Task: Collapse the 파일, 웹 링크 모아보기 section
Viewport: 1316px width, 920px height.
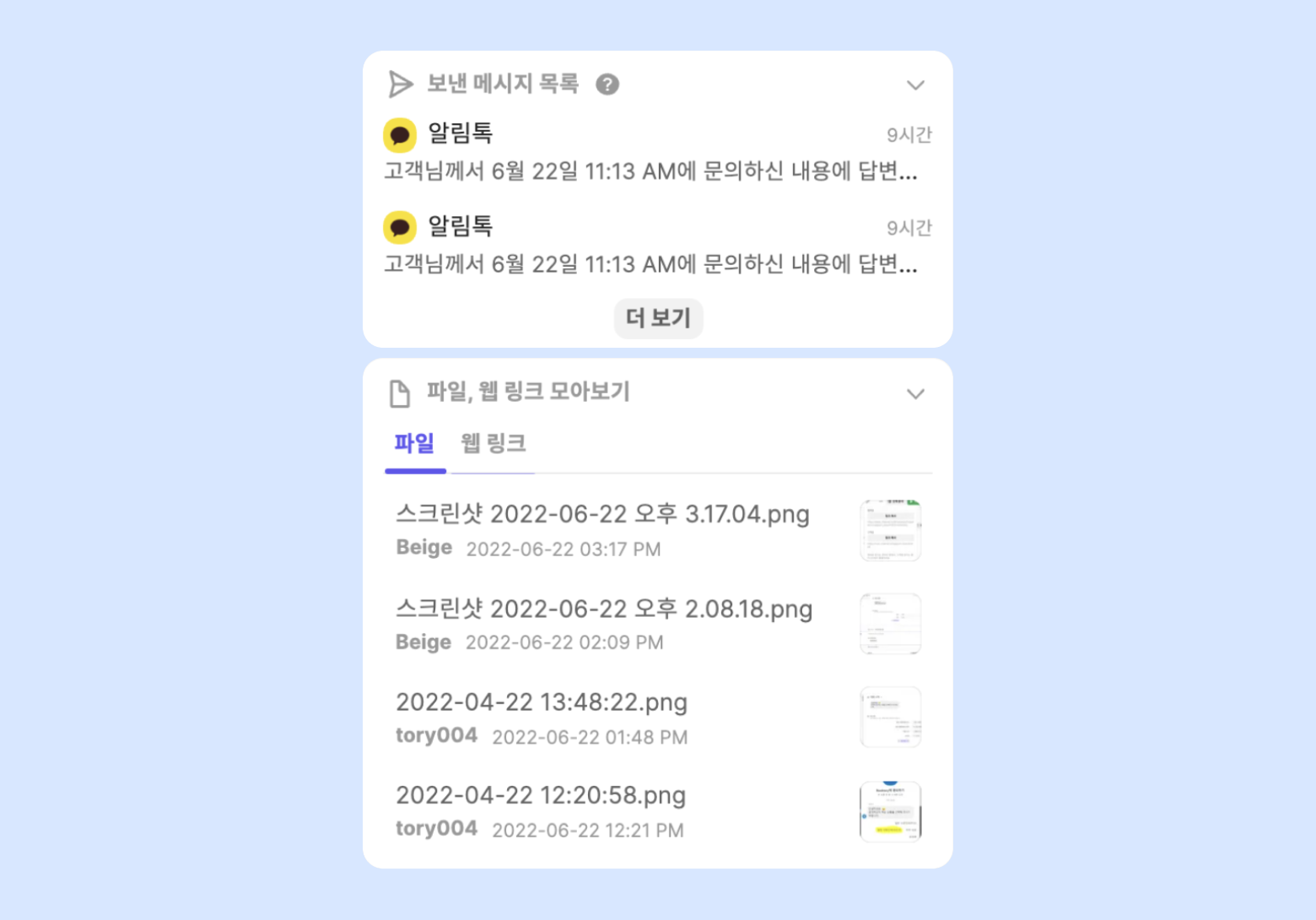Action: click(915, 393)
